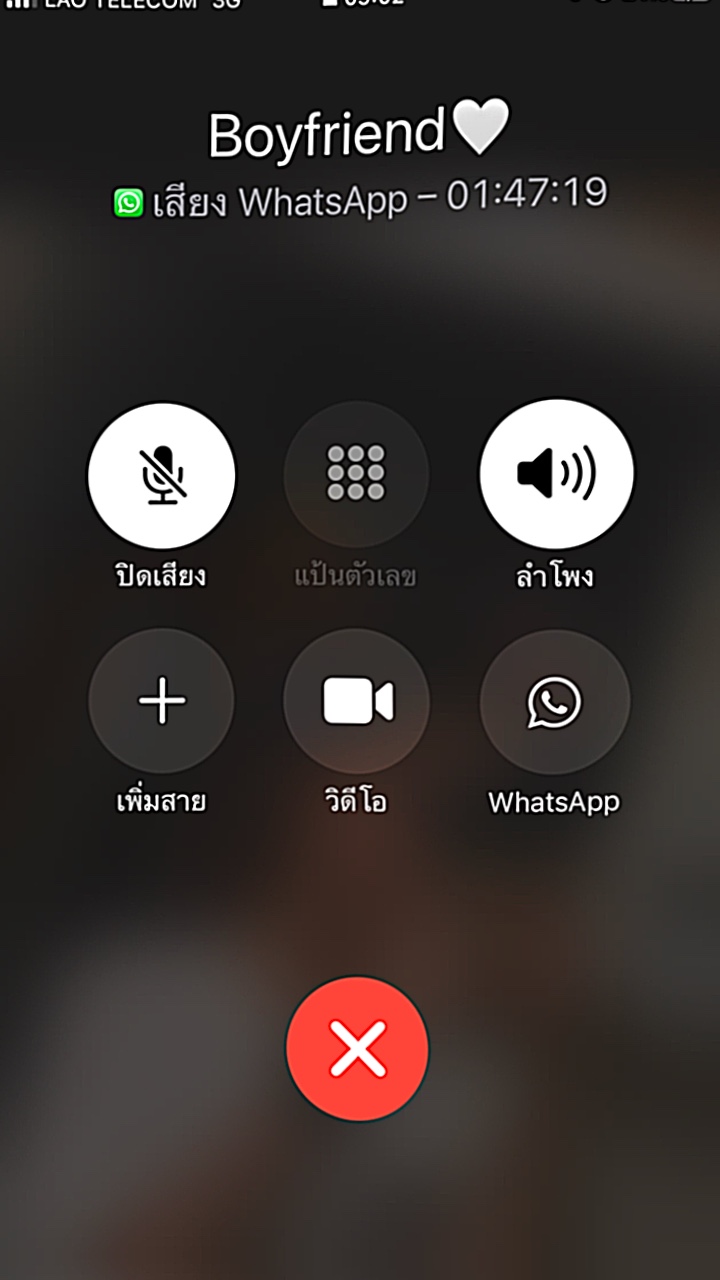Open the dial keypad แป้นตัวเลข
The width and height of the screenshot is (720, 1280).
357,474
